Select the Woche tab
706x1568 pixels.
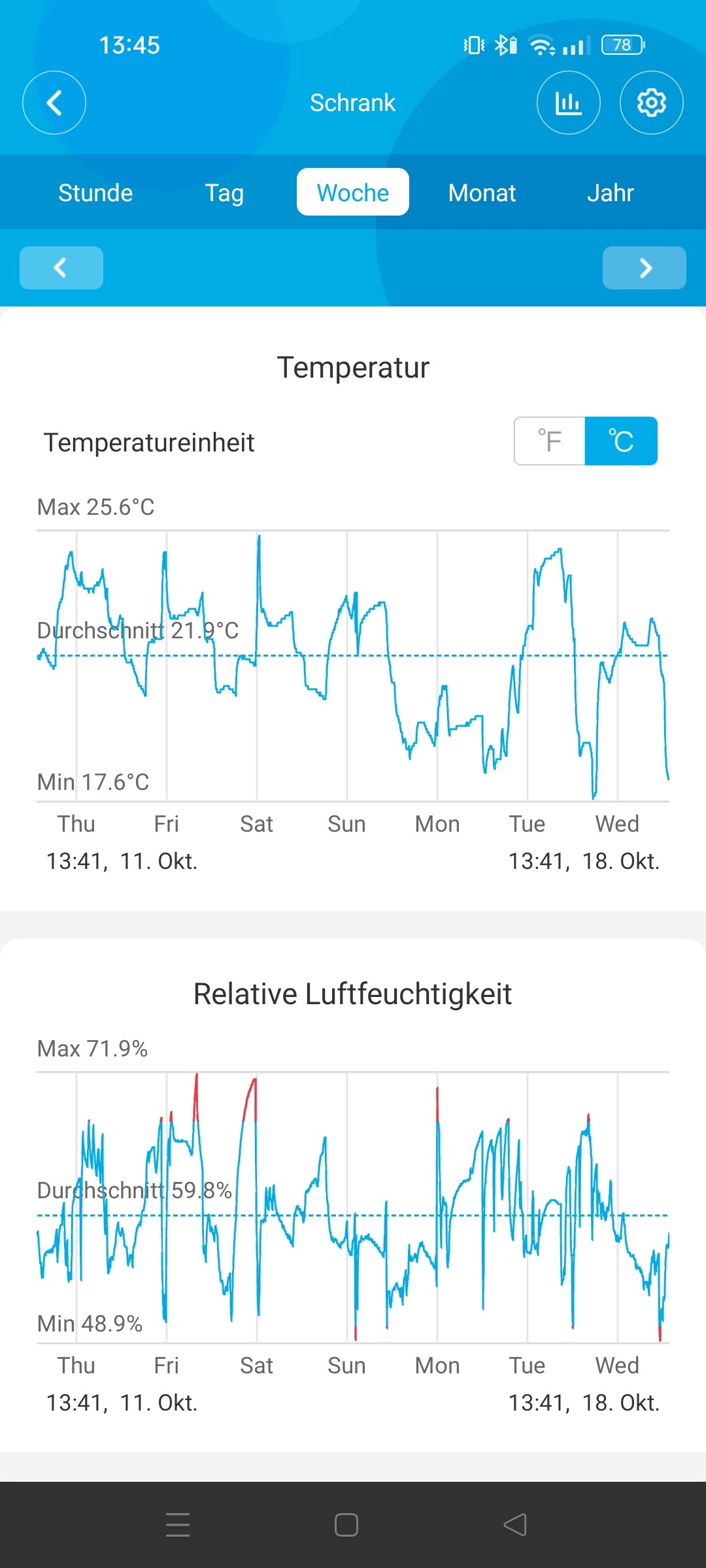coord(353,192)
